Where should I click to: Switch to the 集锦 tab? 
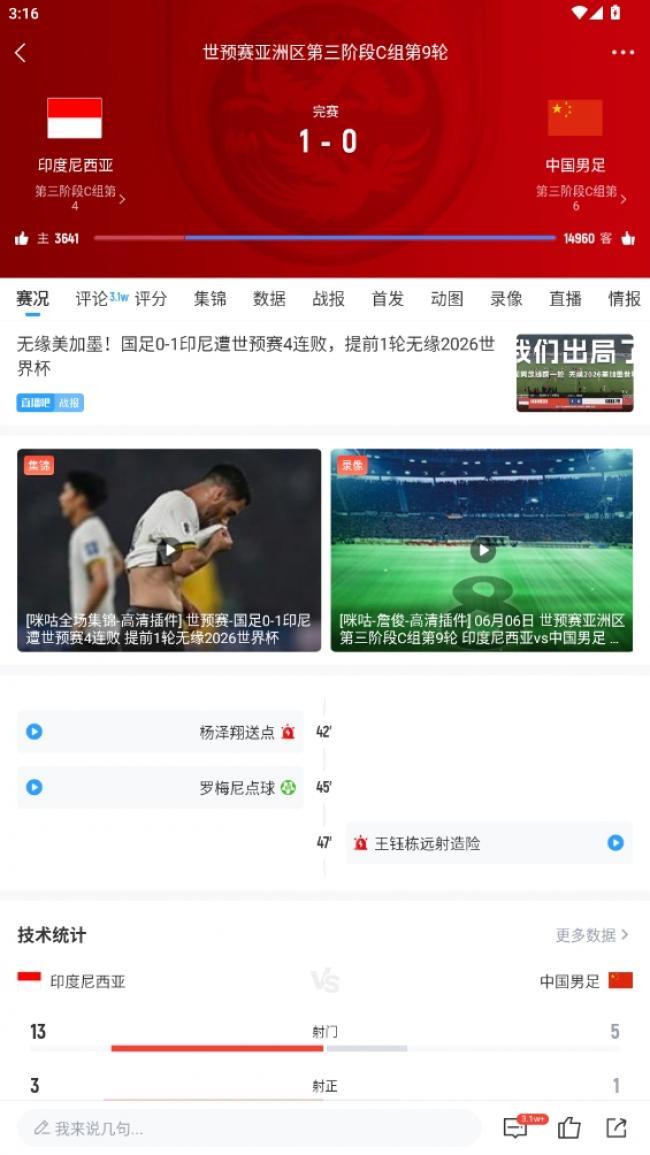[x=210, y=298]
